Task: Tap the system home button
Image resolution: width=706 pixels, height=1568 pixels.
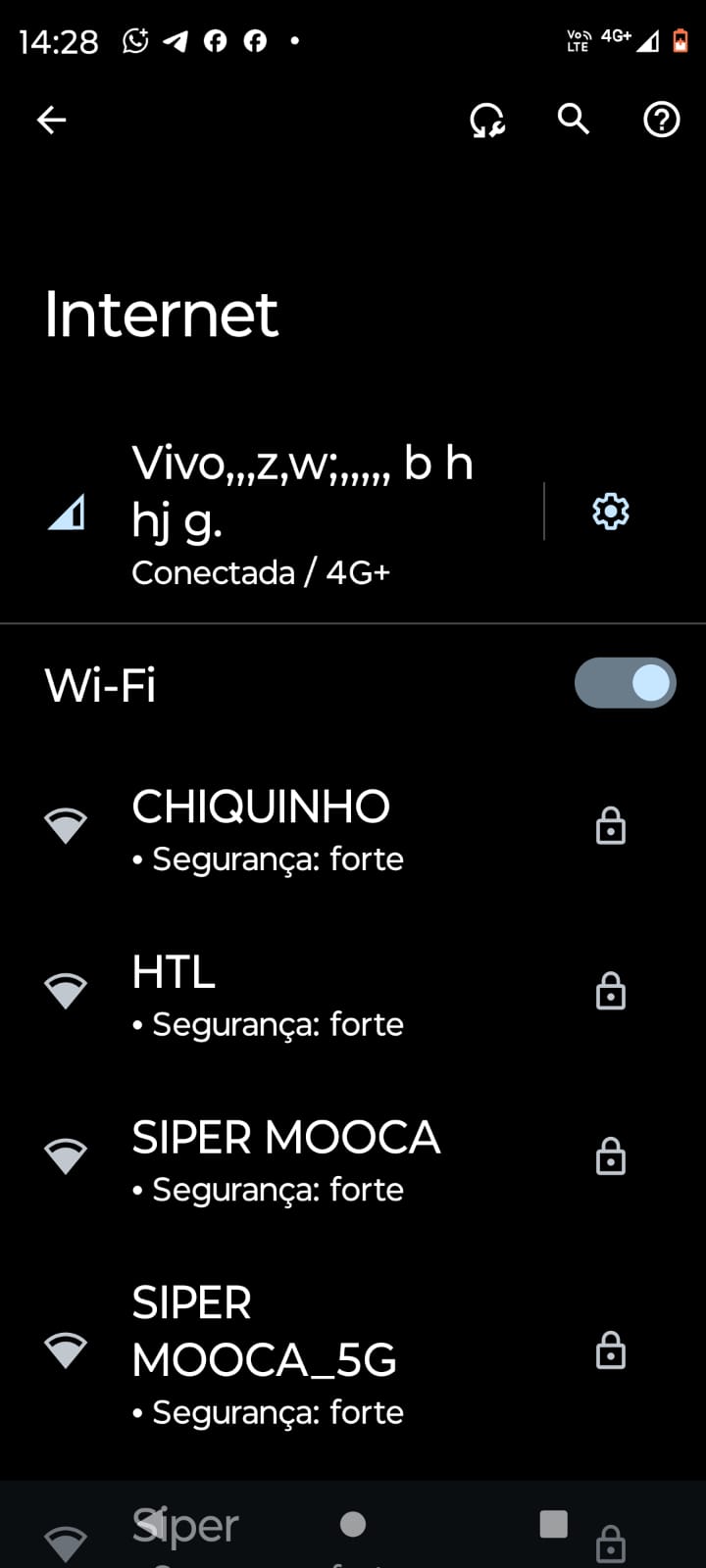Action: click(x=353, y=1524)
